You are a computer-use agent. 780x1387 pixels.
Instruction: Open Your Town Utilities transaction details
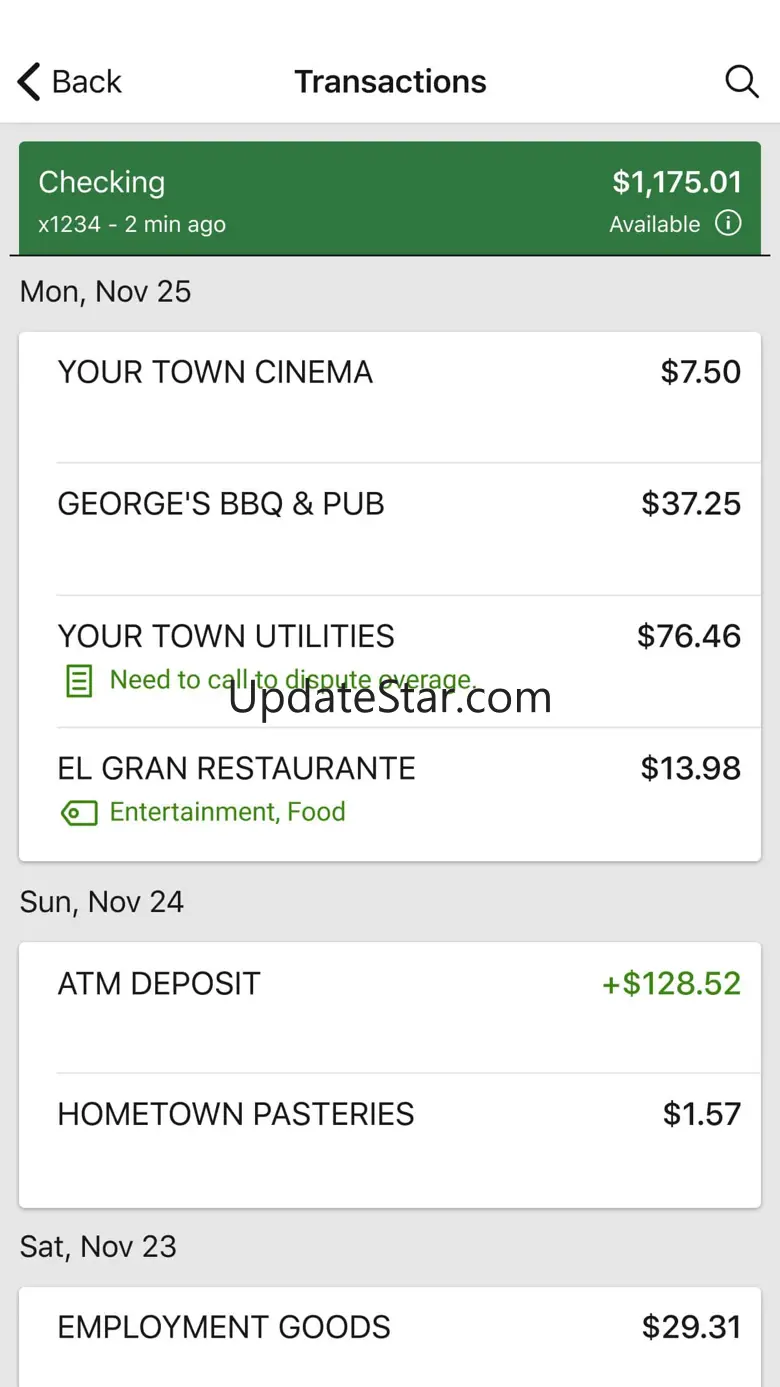pos(390,660)
